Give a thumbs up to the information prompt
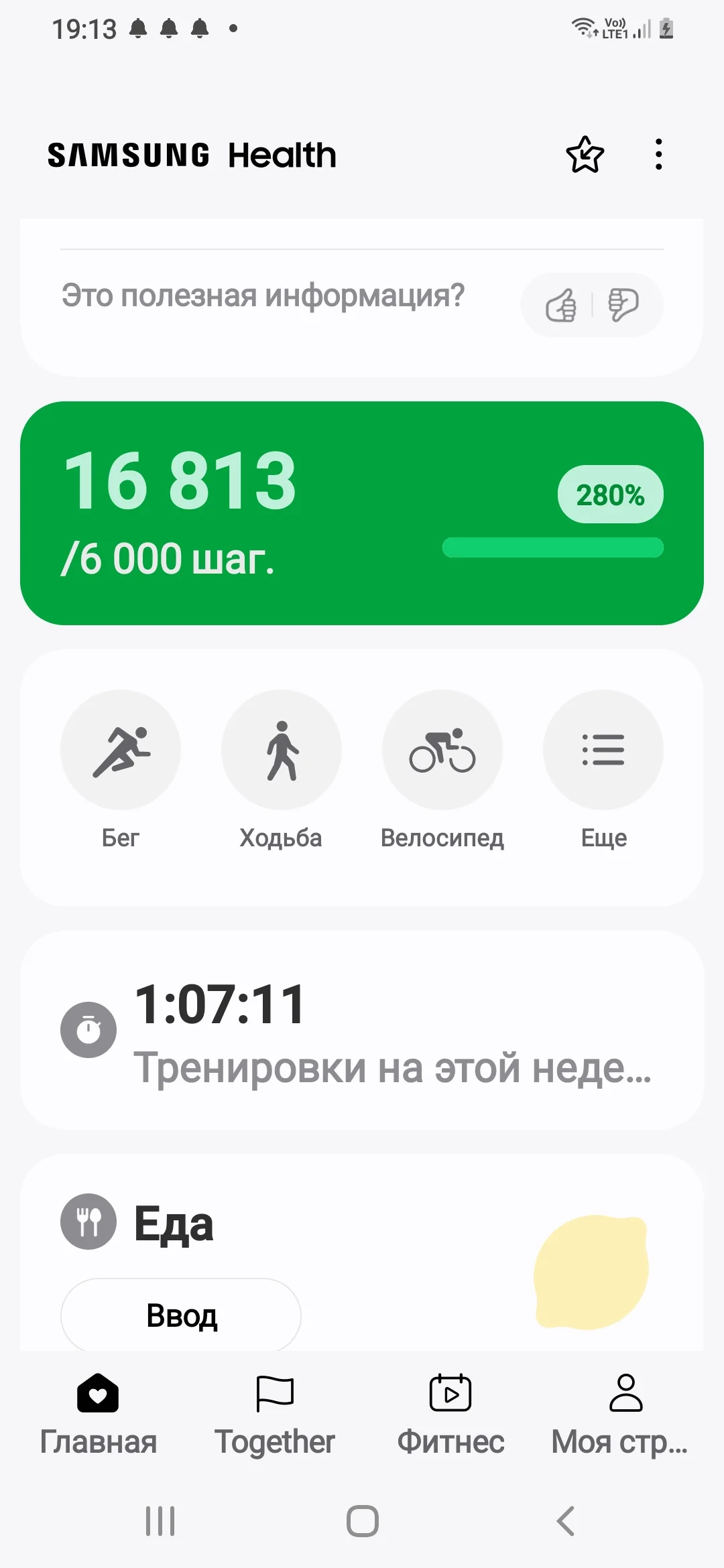 (562, 305)
